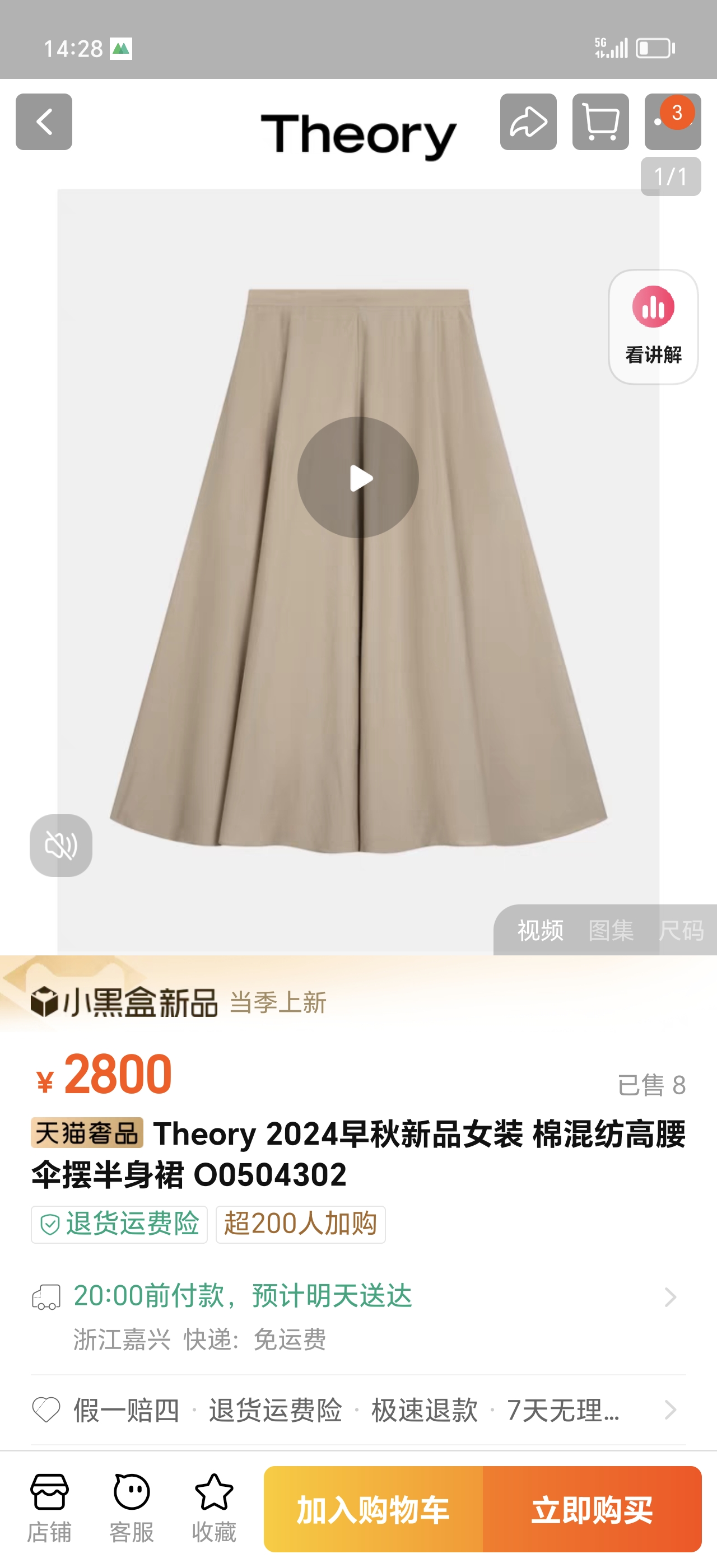This screenshot has width=717, height=1568.
Task: Switch to the 视频 tab
Action: [x=540, y=930]
